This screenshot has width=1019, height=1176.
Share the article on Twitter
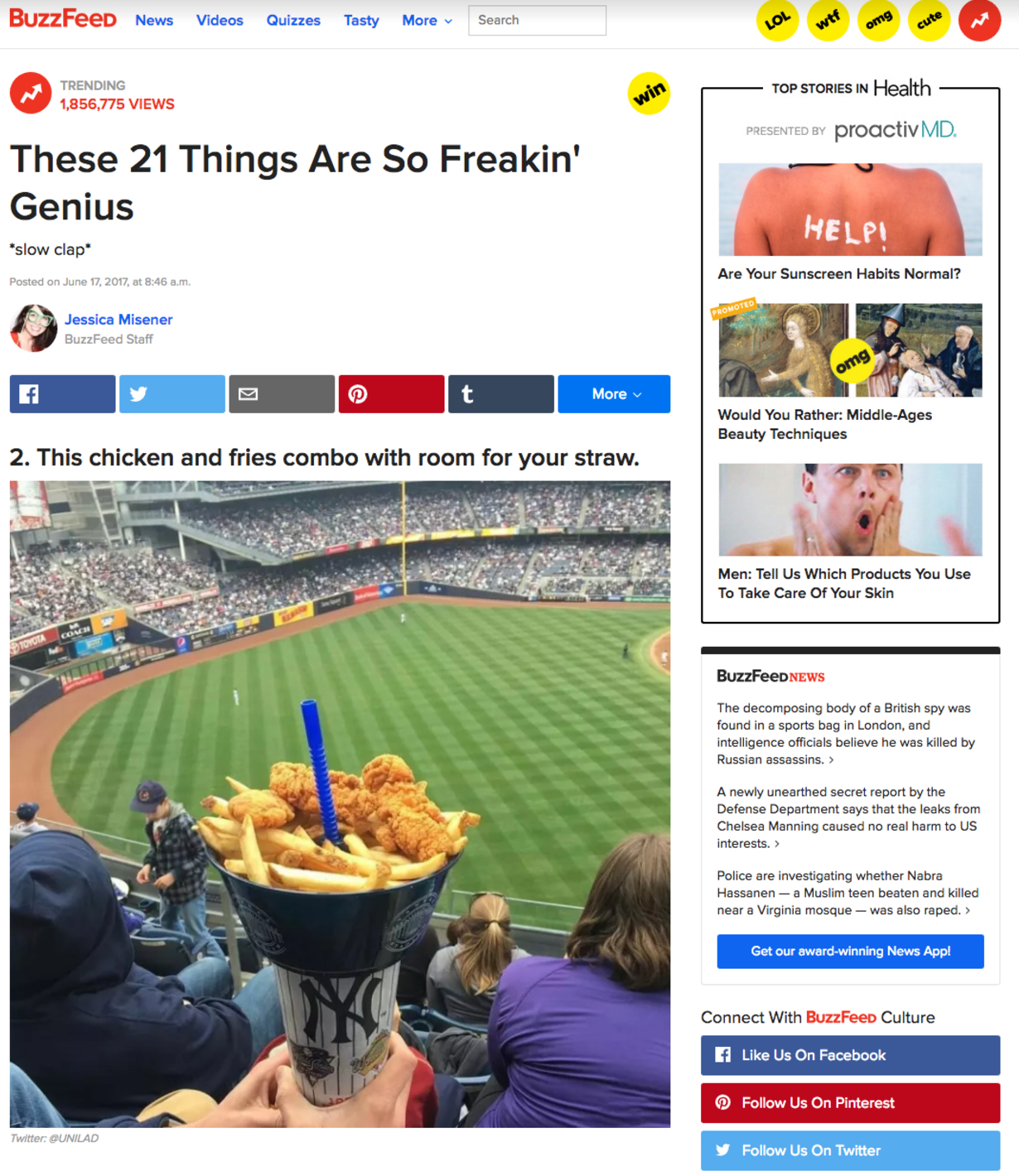[x=171, y=394]
